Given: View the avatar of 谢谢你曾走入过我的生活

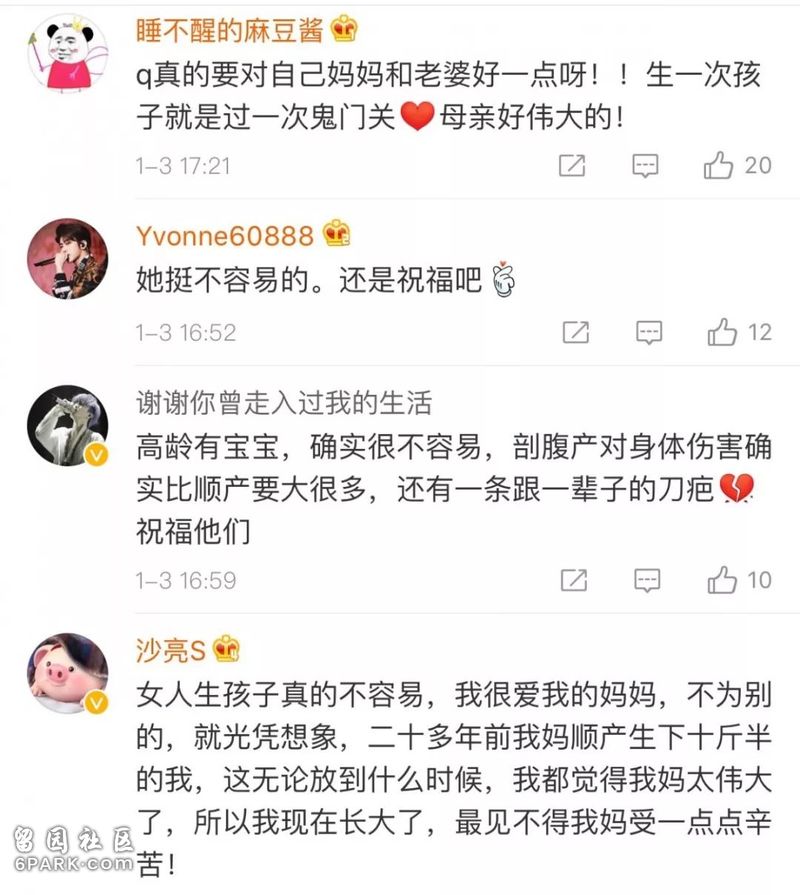Looking at the screenshot, I should click(x=67, y=426).
